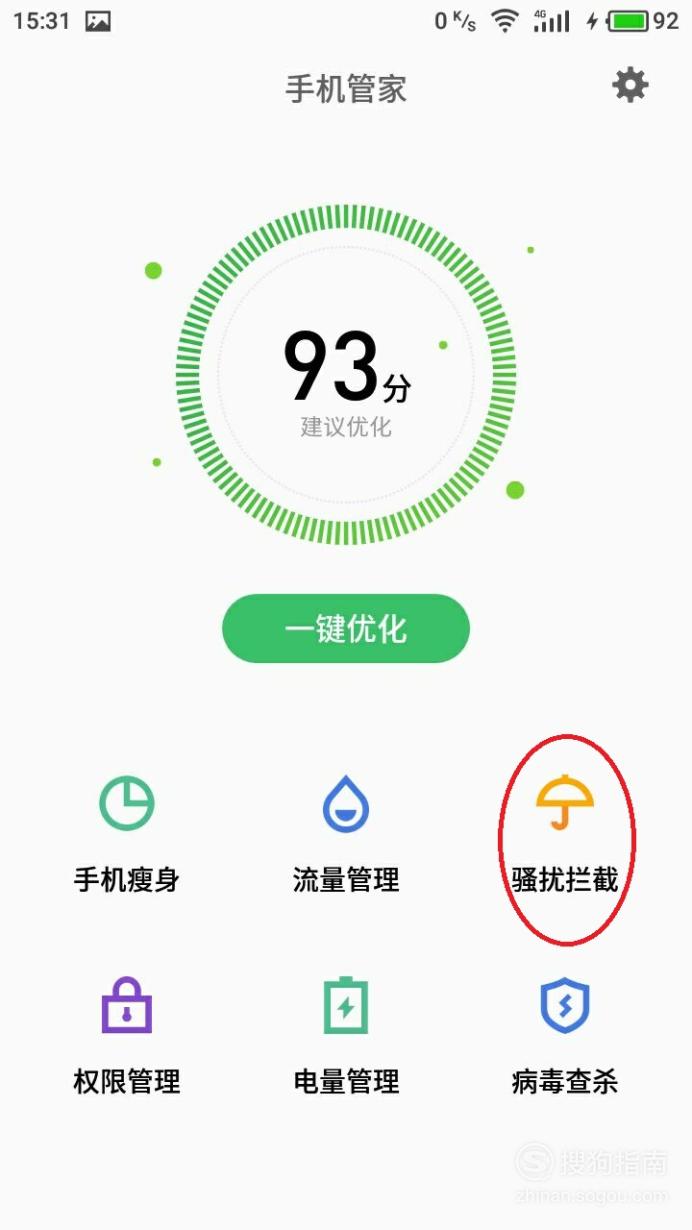
Task: Open the settings gear icon
Action: [630, 85]
